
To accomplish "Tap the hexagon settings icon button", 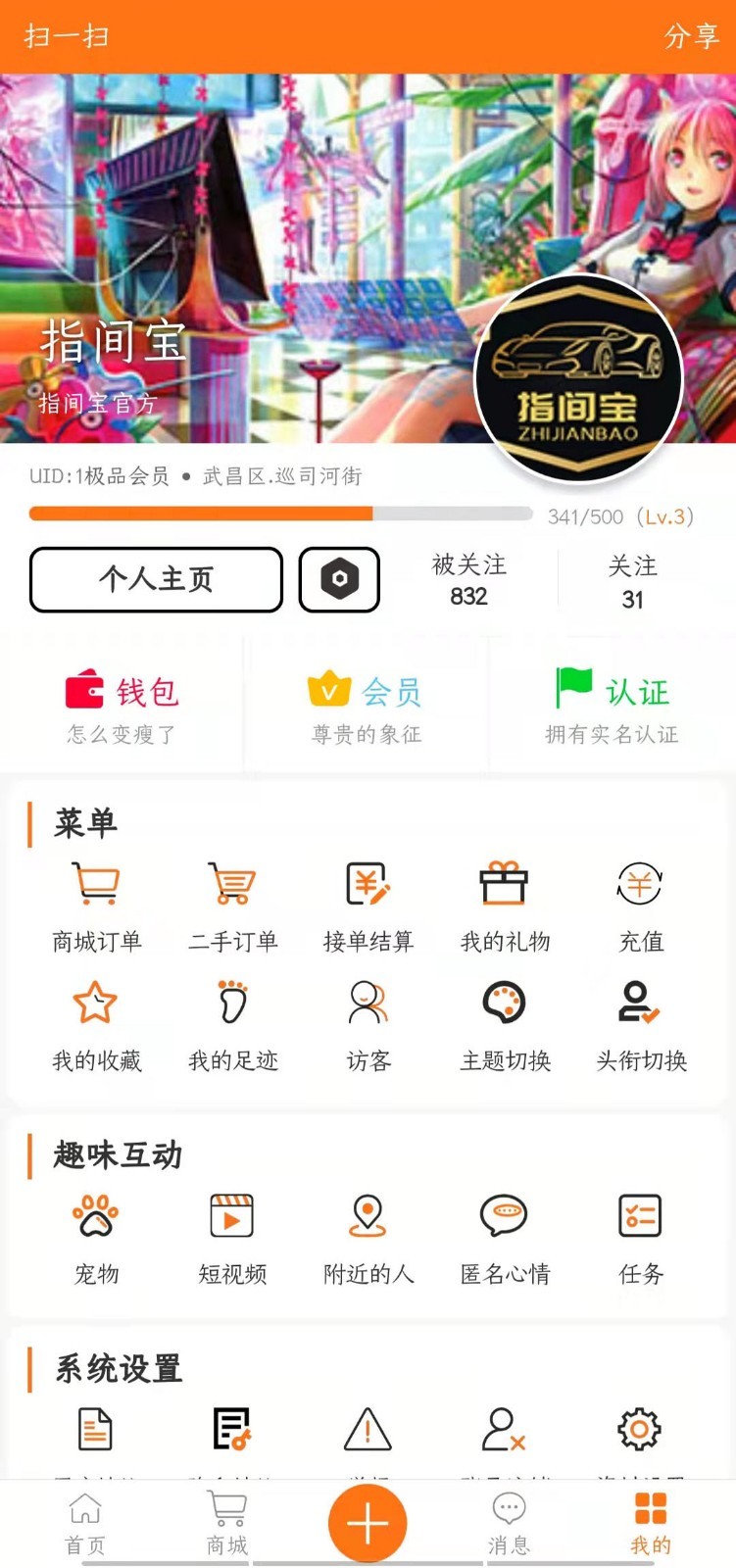I will (339, 579).
